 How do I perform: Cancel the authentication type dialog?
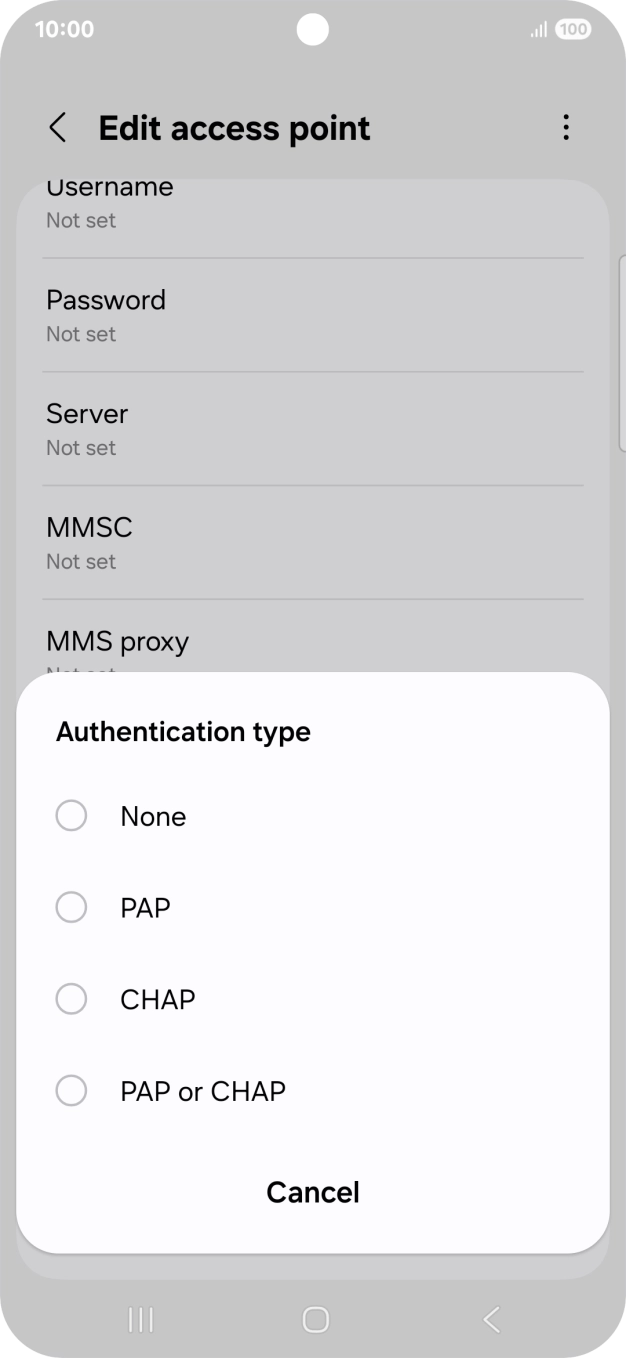coord(313,1192)
